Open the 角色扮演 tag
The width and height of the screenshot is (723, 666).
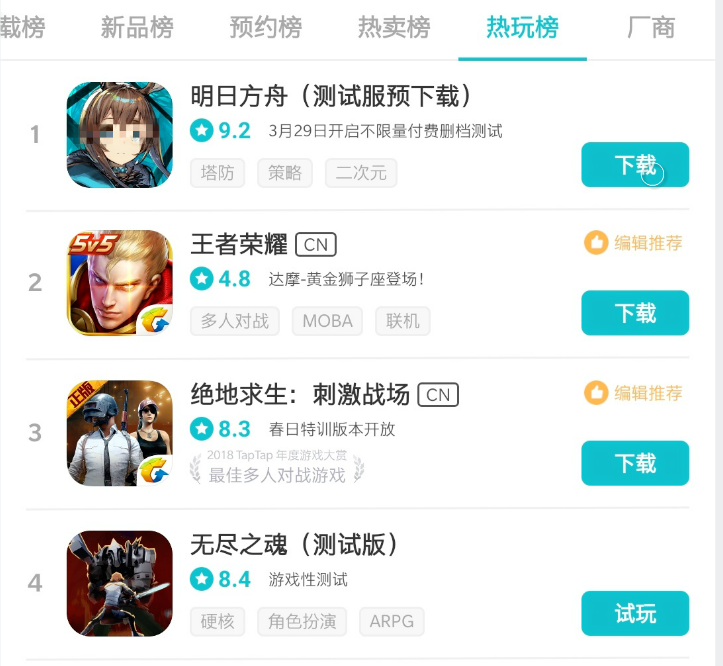click(301, 621)
